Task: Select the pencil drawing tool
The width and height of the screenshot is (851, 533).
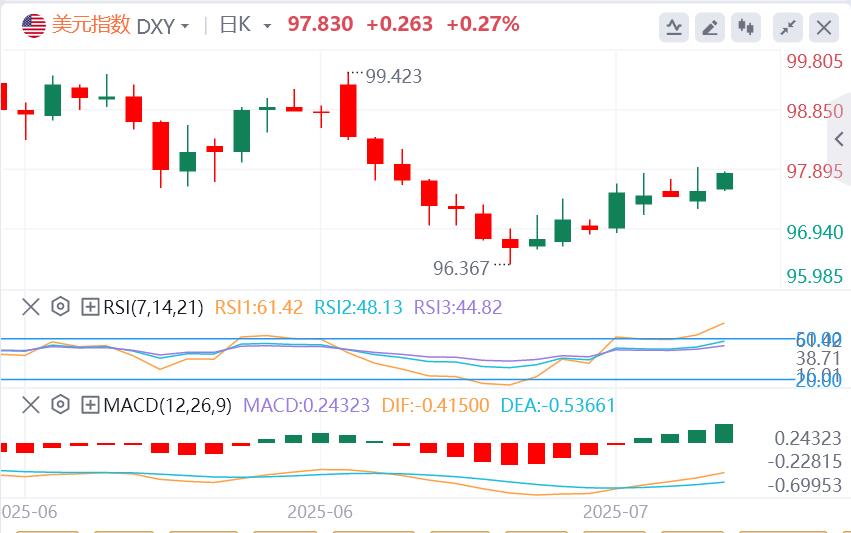Action: (710, 28)
